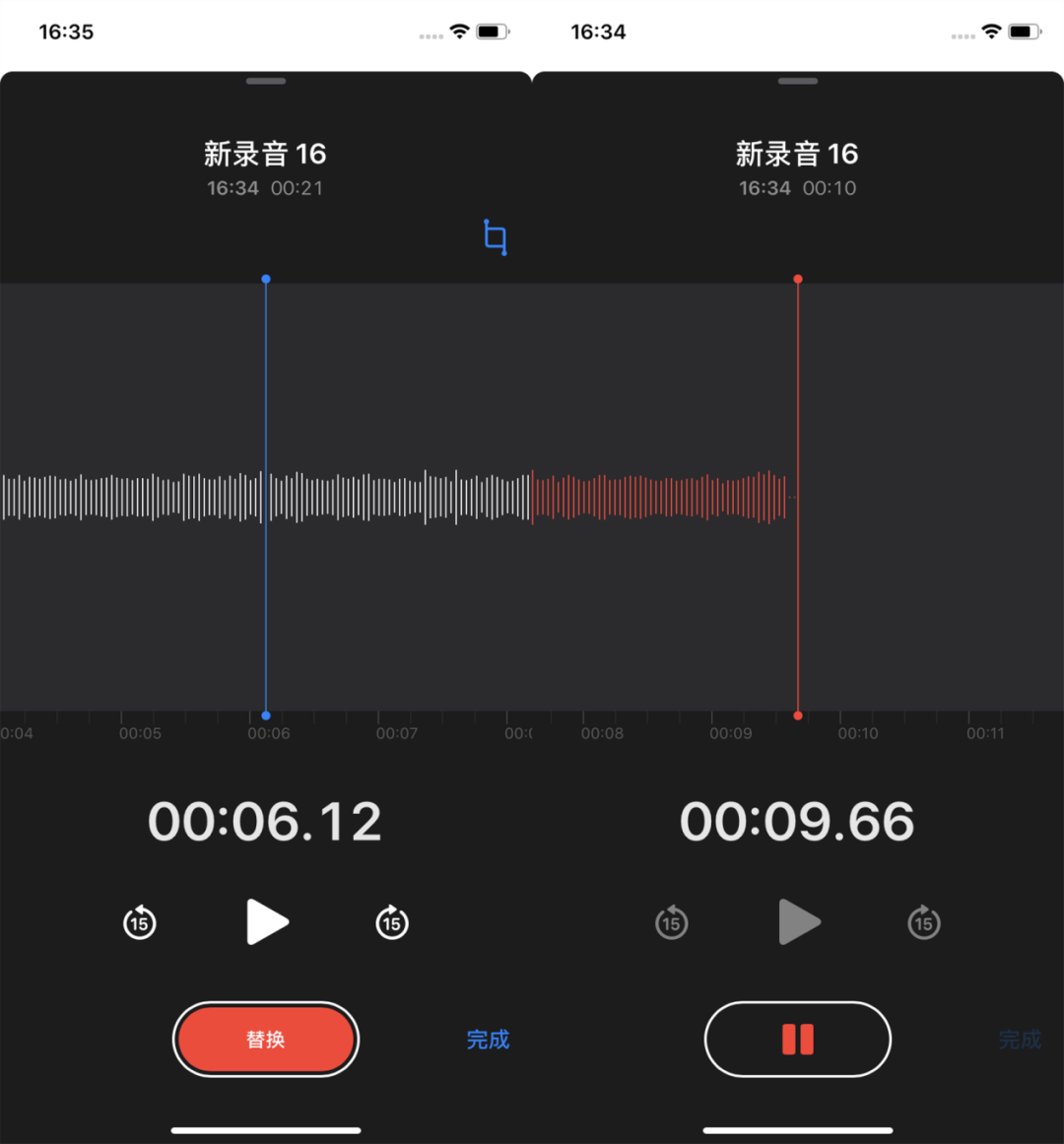The image size is (1064, 1144).
Task: Tap the red 替换 replace button
Action: [265, 1039]
